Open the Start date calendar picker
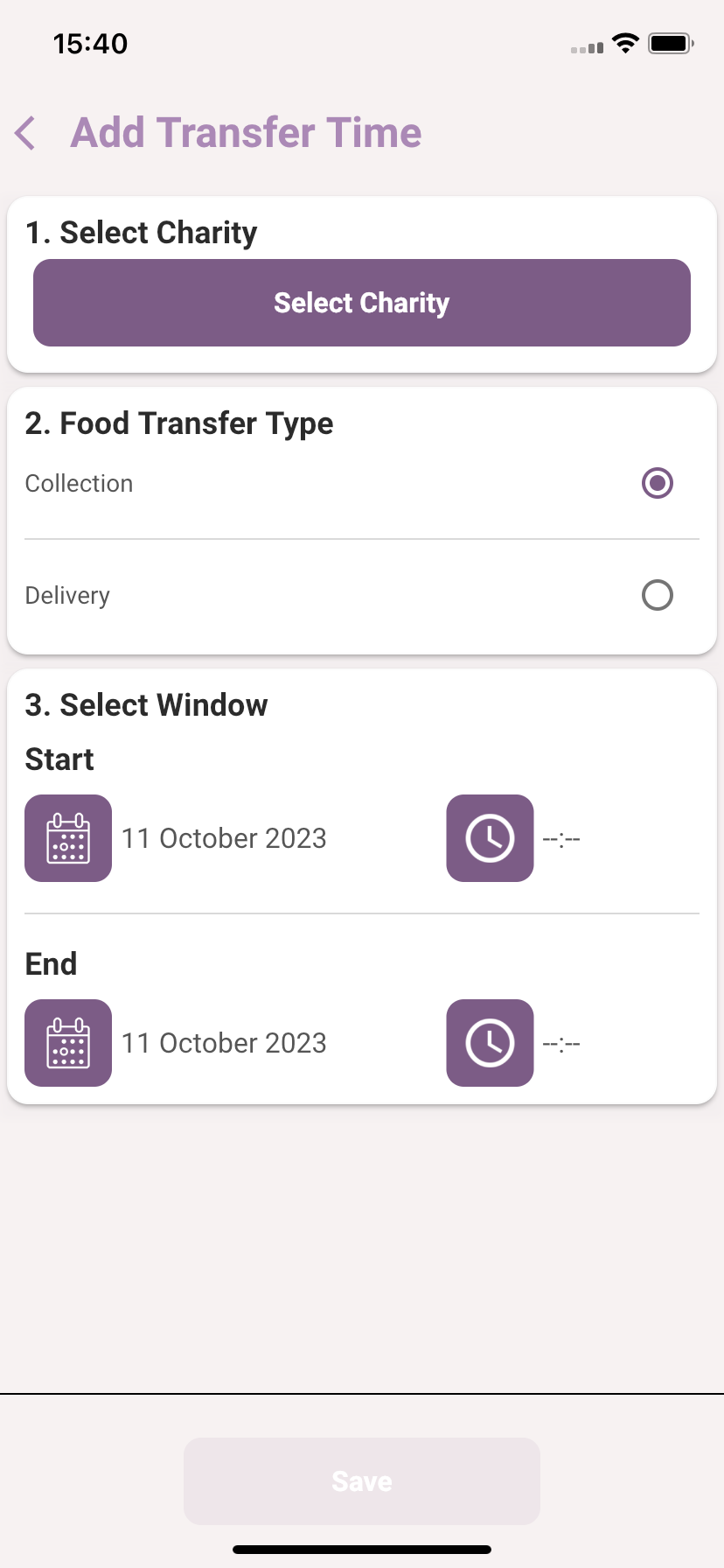The height and width of the screenshot is (1568, 724). pos(68,838)
